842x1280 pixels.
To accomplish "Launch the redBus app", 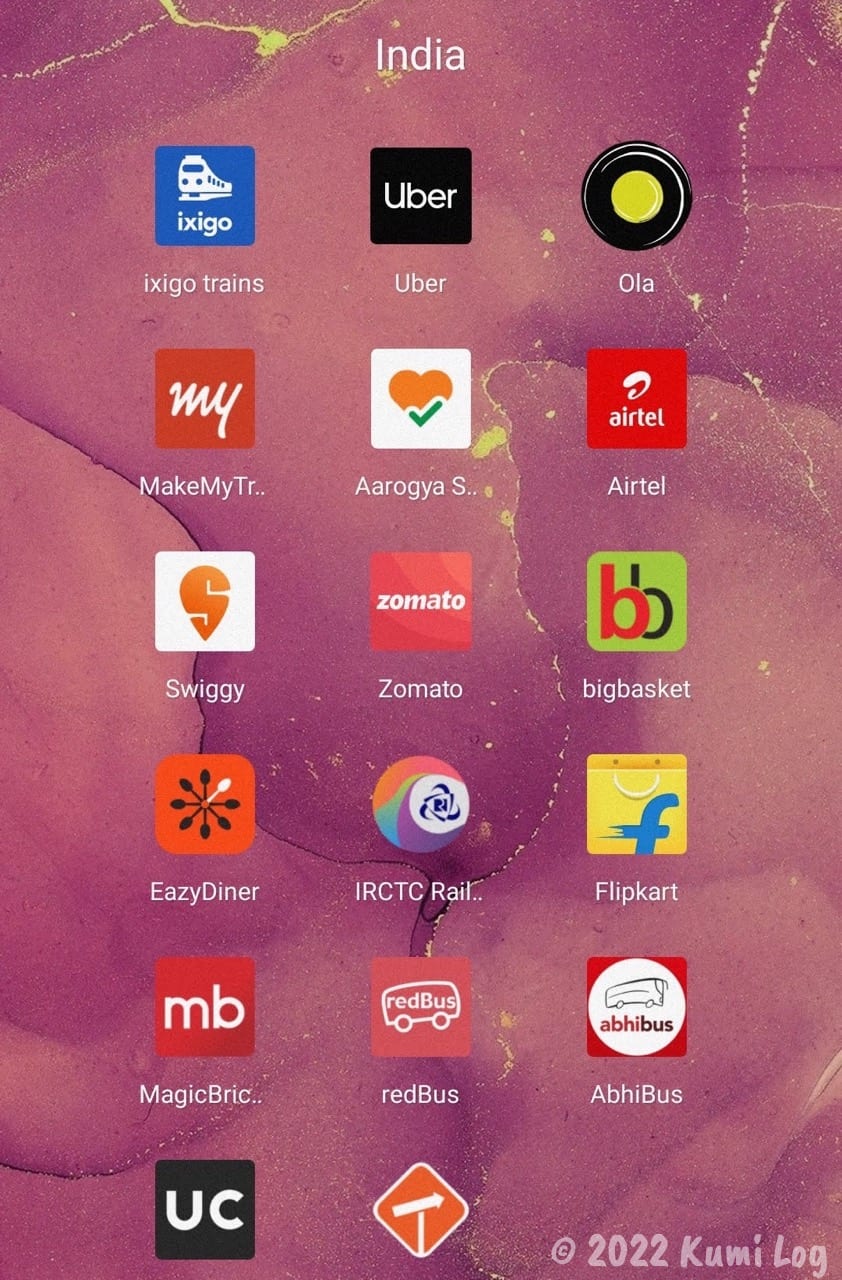I will (x=420, y=1007).
